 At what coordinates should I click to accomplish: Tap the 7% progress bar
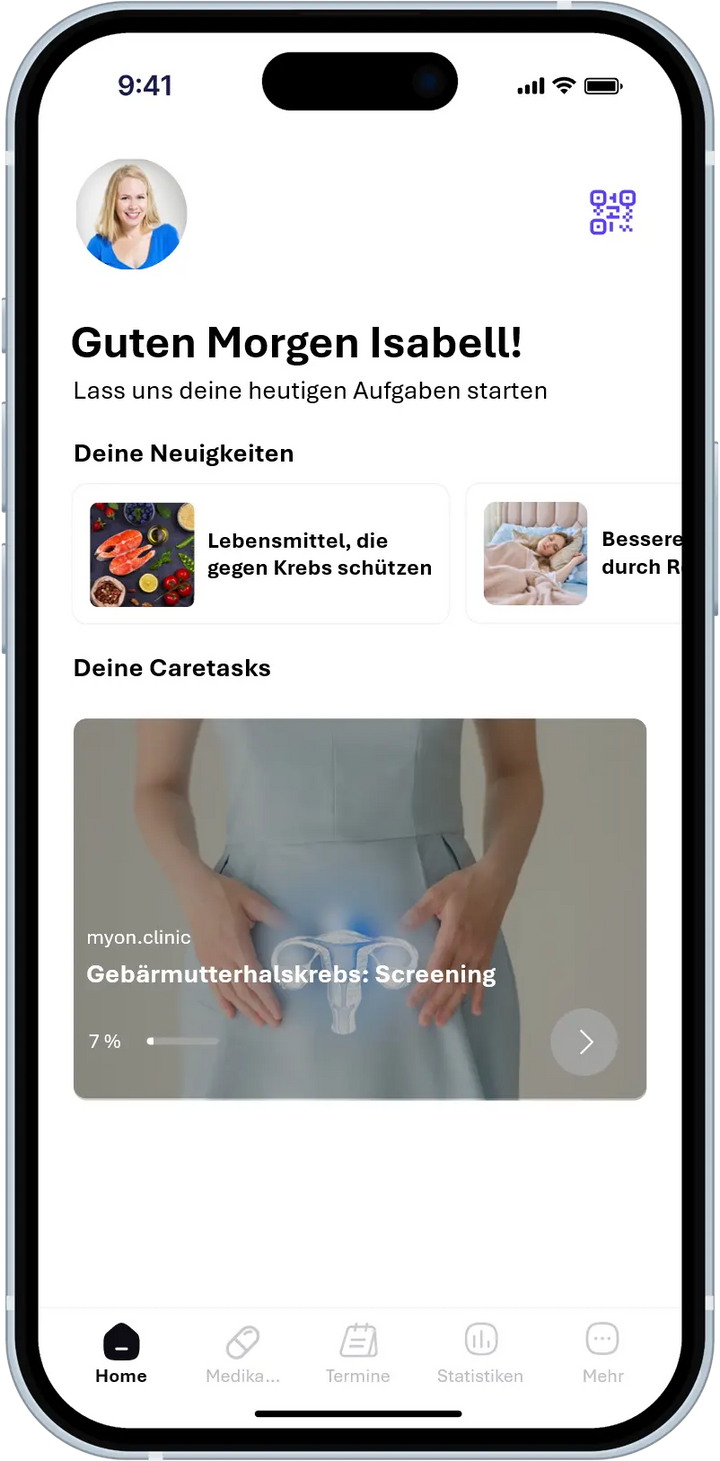coord(183,1041)
